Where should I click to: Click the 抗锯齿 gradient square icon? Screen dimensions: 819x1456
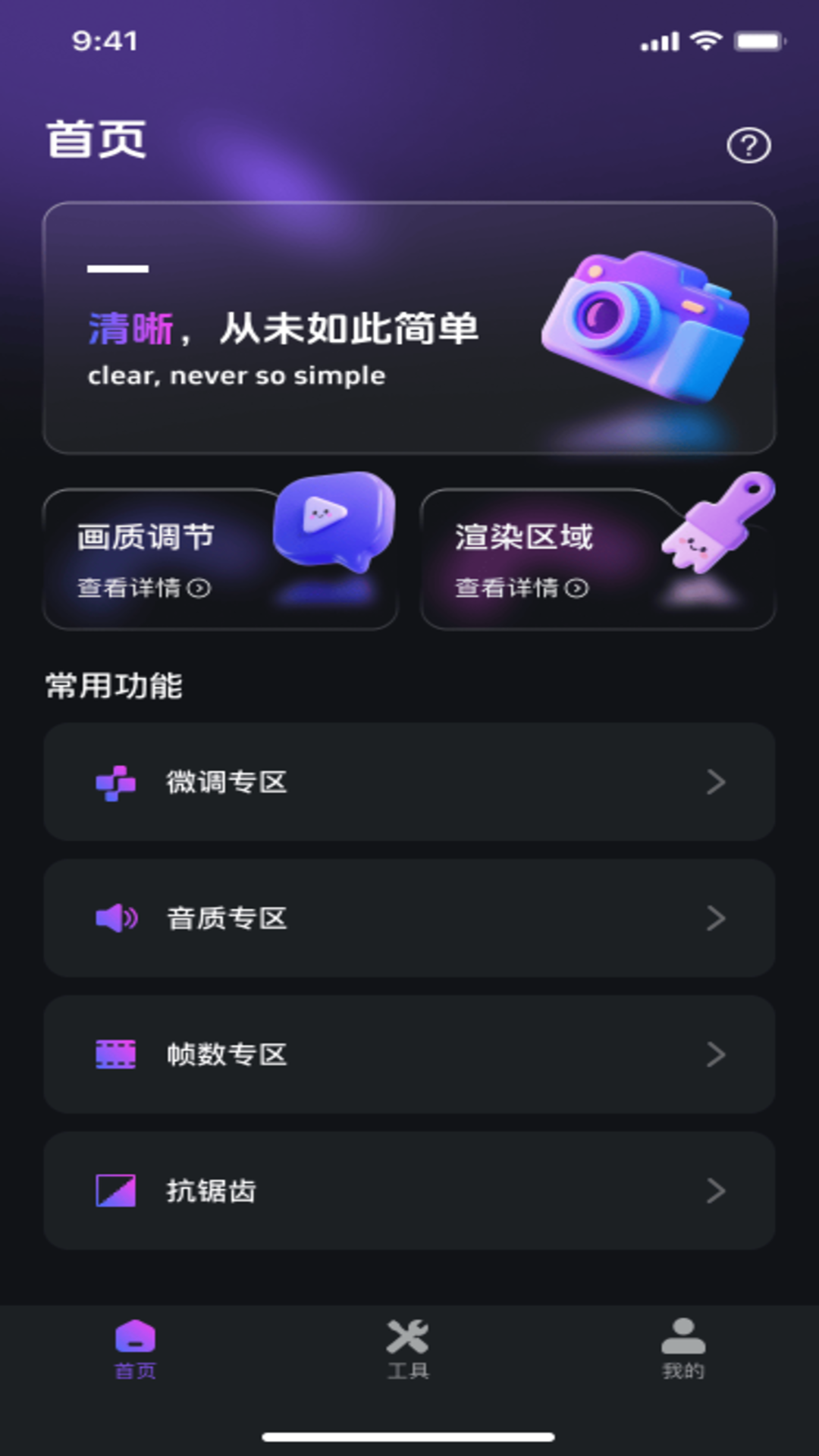click(115, 1191)
